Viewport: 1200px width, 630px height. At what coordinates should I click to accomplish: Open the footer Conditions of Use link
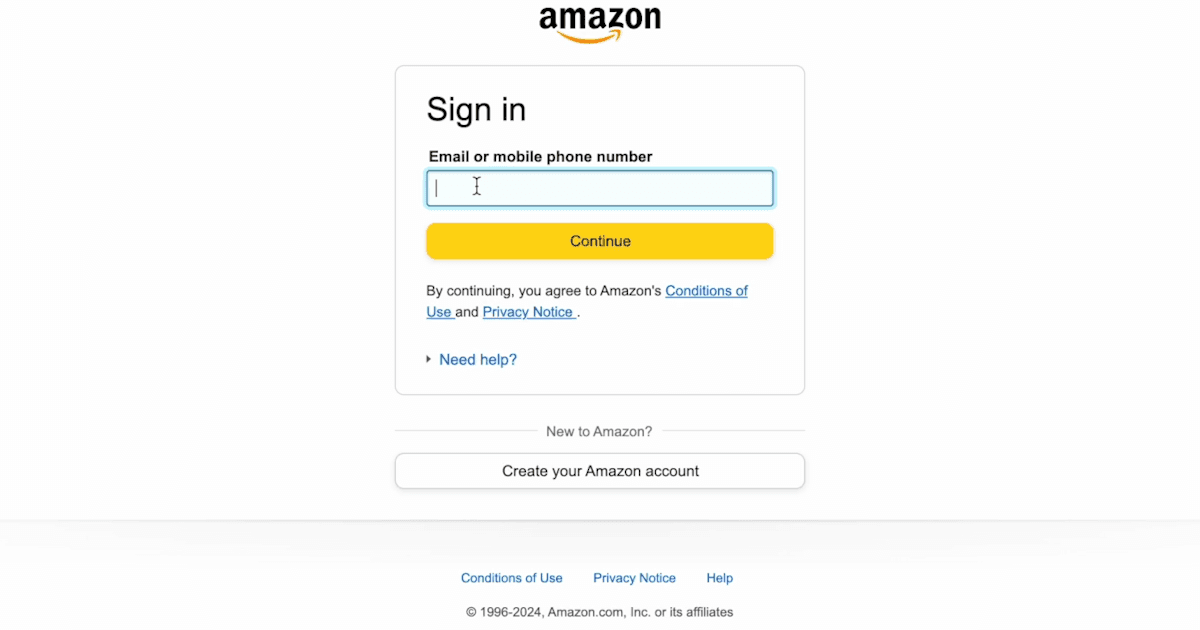click(511, 578)
